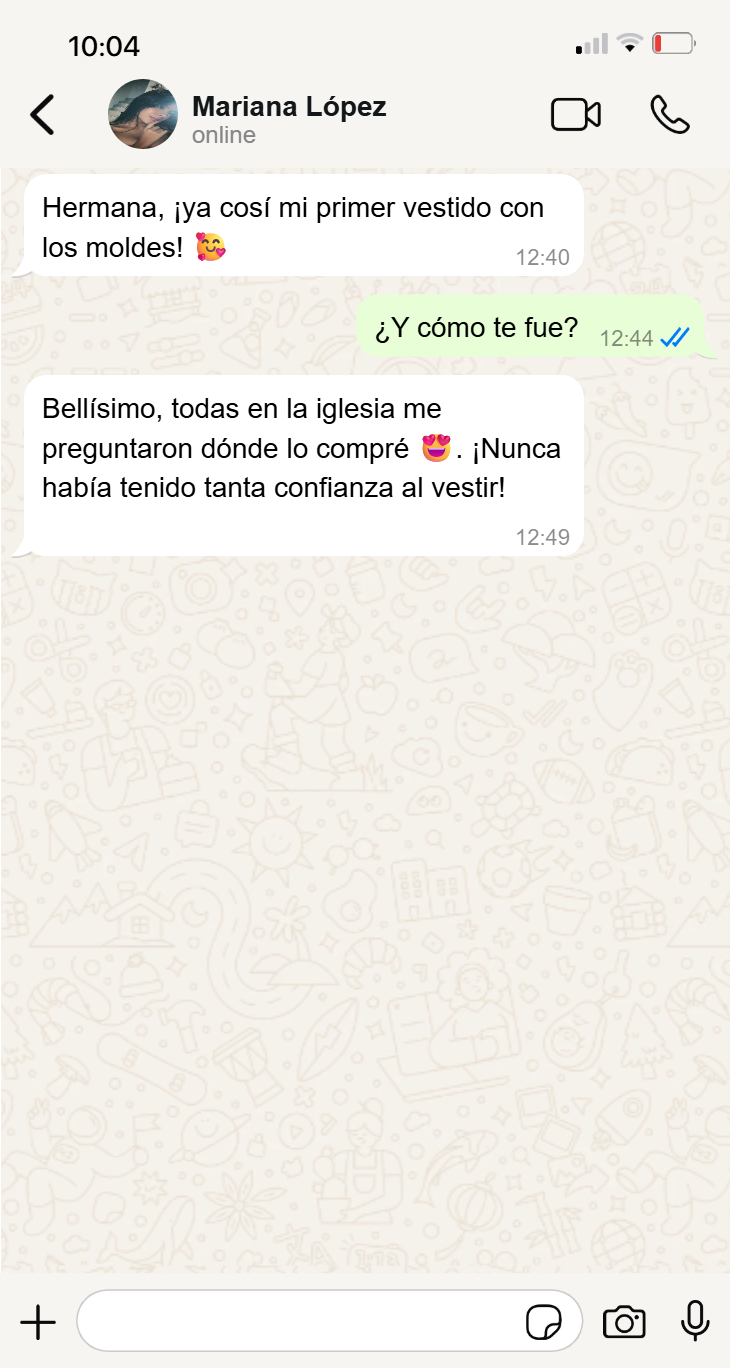
Task: Open the plus attachment menu
Action: pos(38,1322)
